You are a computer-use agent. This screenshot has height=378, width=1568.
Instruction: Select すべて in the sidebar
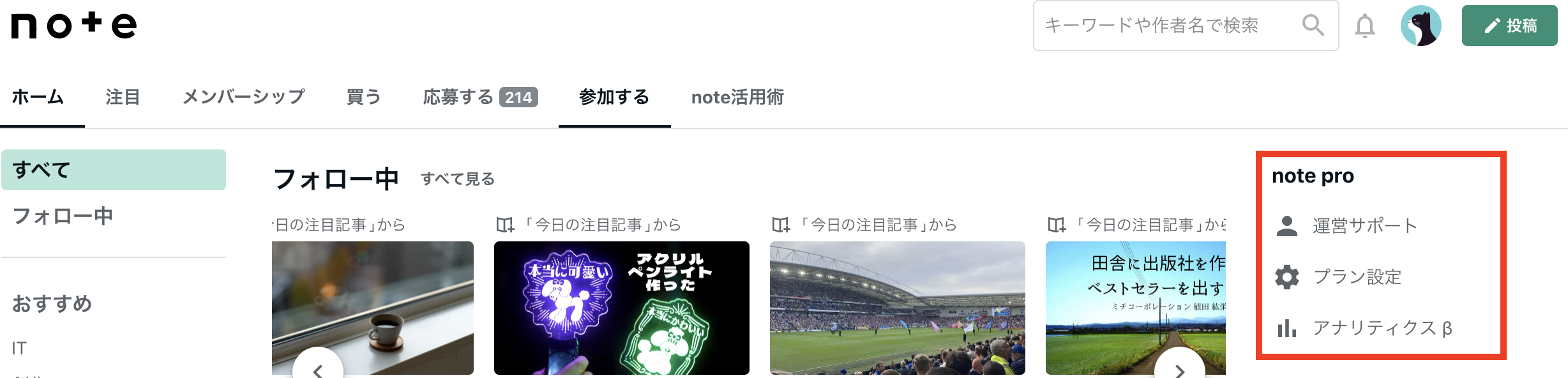tap(114, 170)
